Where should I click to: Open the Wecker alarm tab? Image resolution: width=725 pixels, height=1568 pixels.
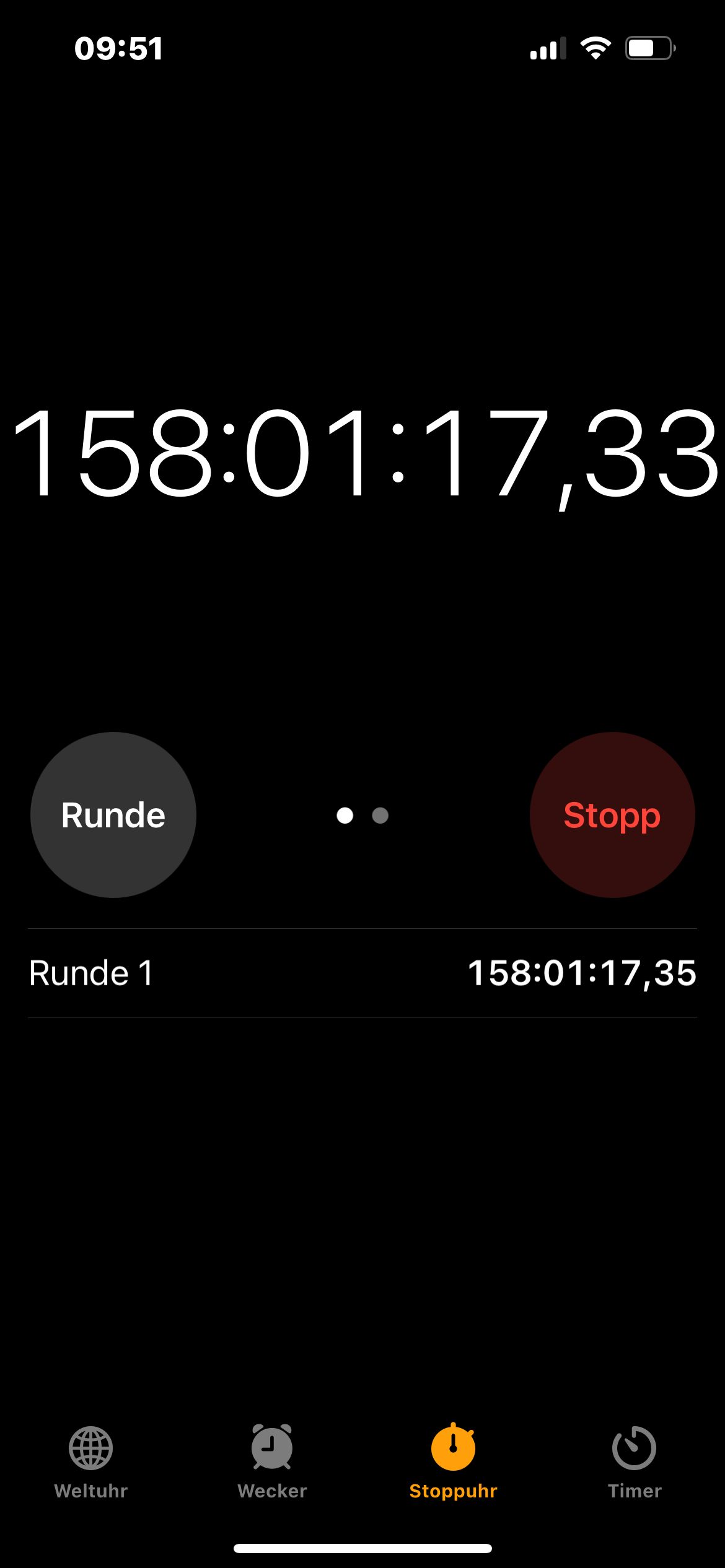272,1461
